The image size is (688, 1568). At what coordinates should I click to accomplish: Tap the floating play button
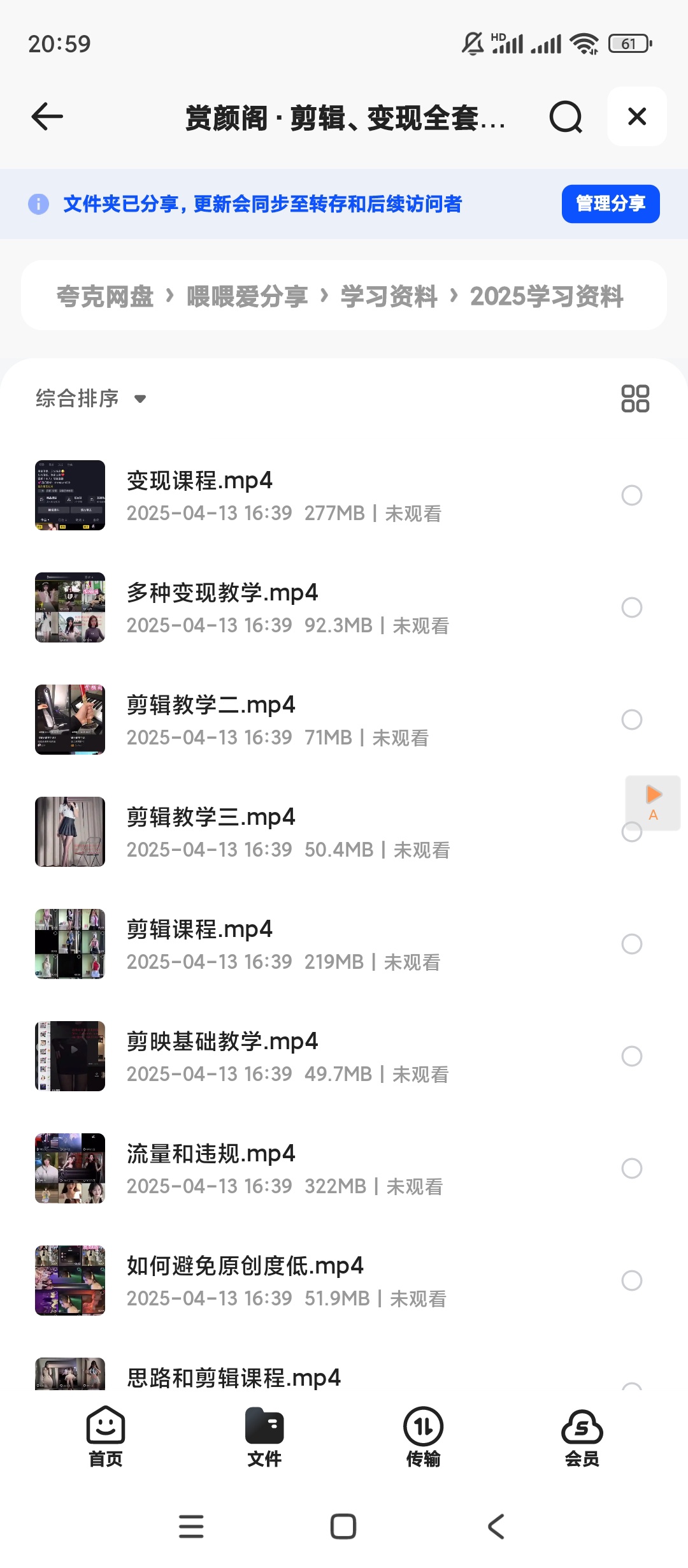[x=653, y=801]
